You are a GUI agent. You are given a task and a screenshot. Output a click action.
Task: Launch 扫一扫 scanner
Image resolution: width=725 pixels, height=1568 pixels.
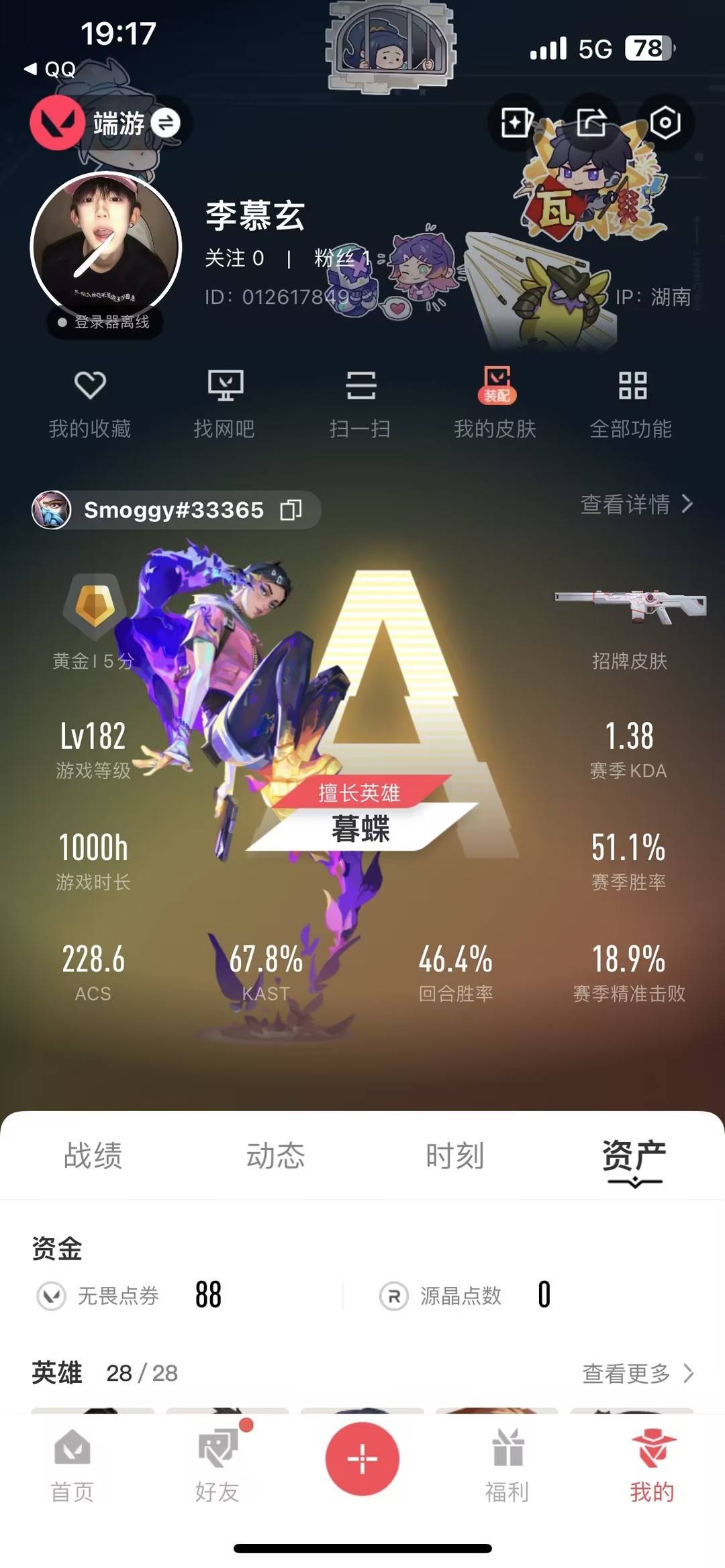pos(360,403)
